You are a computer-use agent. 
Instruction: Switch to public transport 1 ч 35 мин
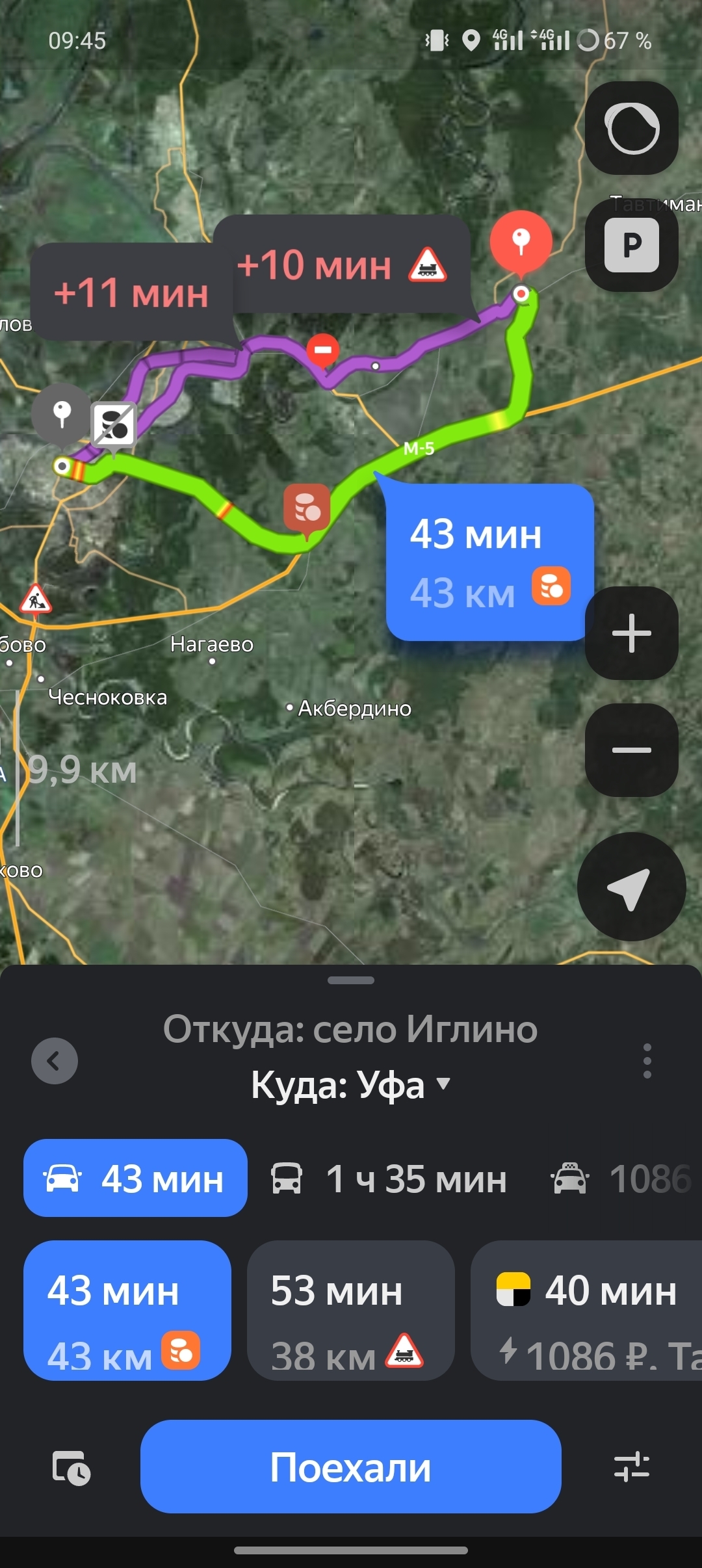click(389, 1178)
